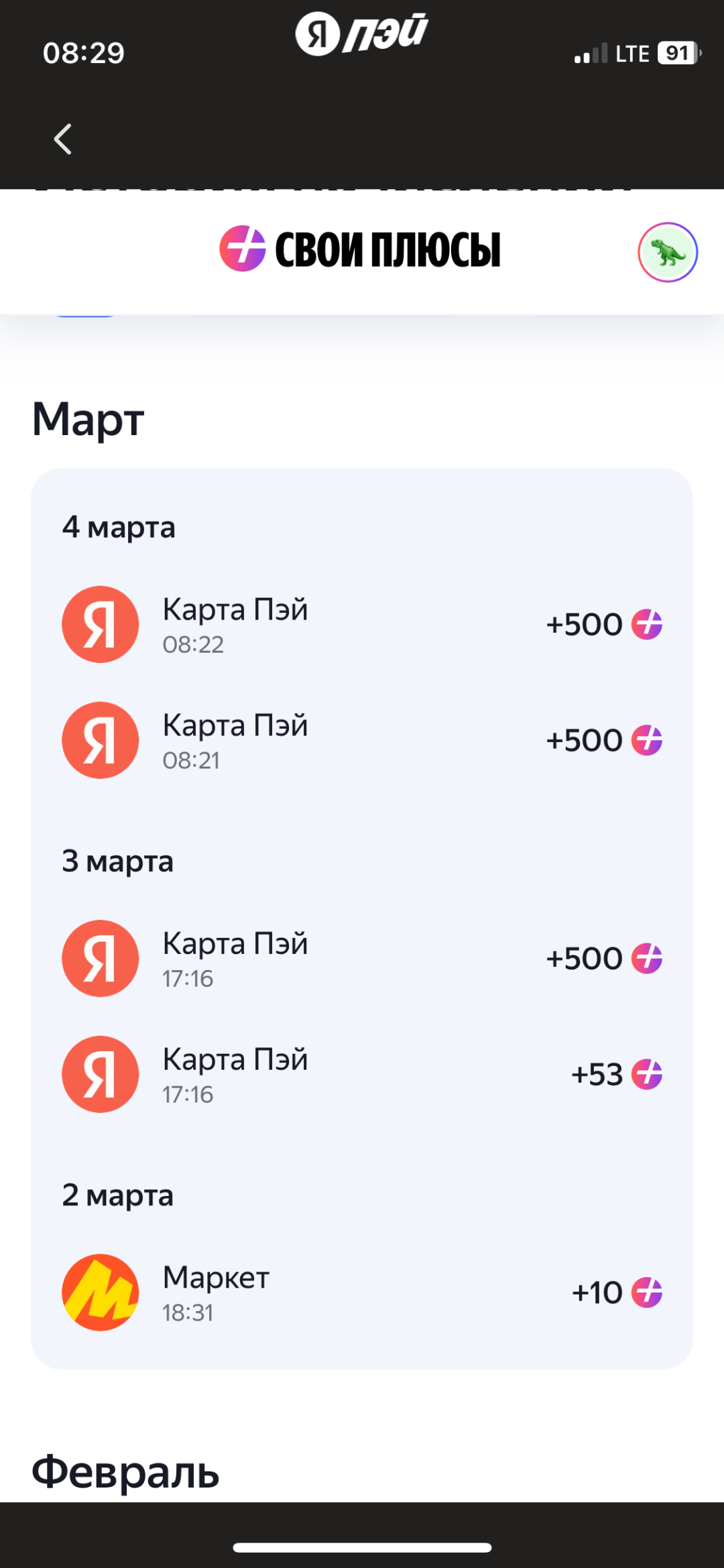Tap the Plus icon beside the +53 amount
This screenshot has width=724, height=1568.
pyautogui.click(x=646, y=1074)
